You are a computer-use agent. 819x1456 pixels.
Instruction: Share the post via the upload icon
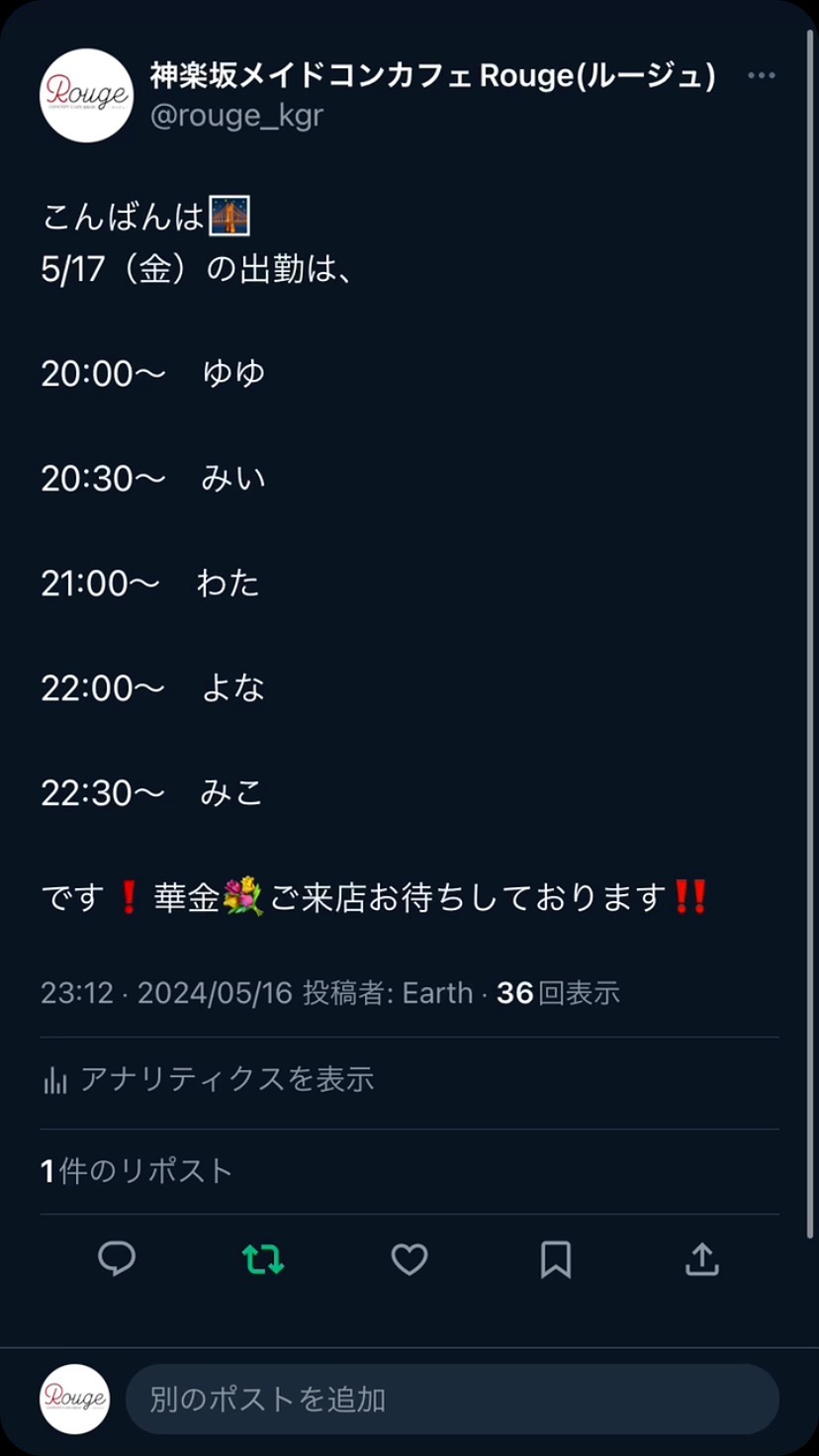pos(701,1258)
